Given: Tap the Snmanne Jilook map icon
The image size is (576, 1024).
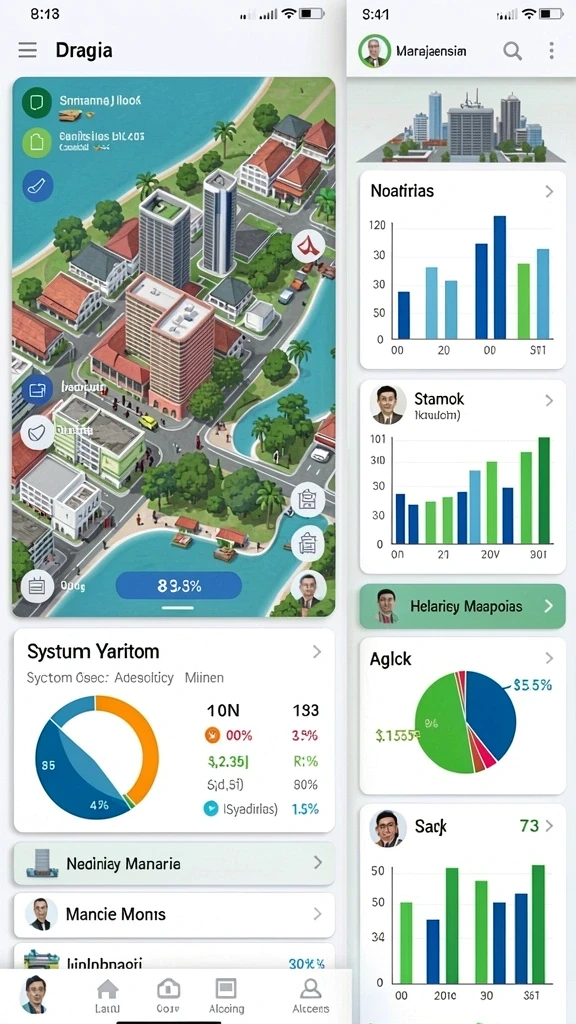Looking at the screenshot, I should click(37, 103).
